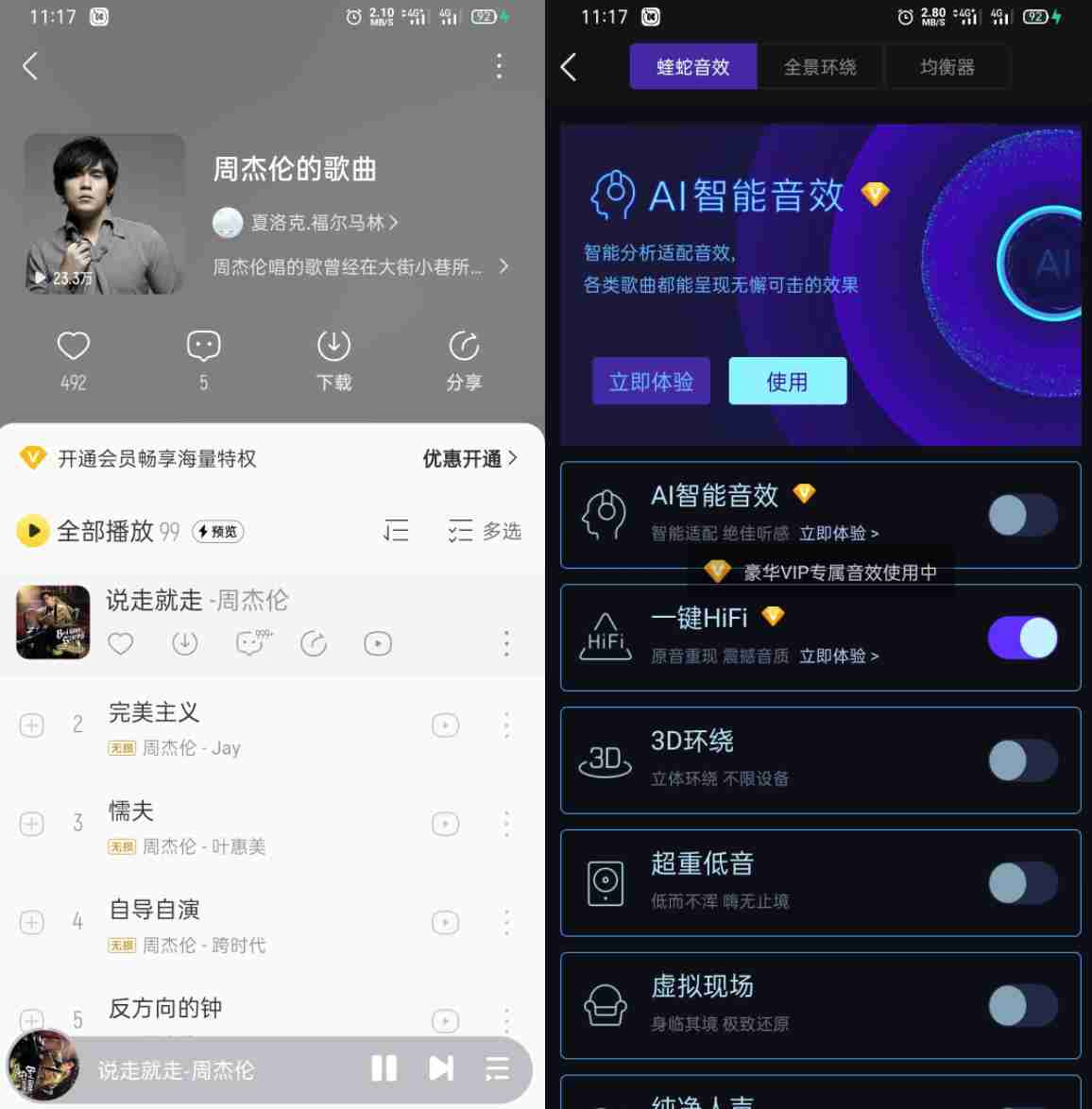
Task: Switch to the 均衡器 tab
Action: point(947,67)
